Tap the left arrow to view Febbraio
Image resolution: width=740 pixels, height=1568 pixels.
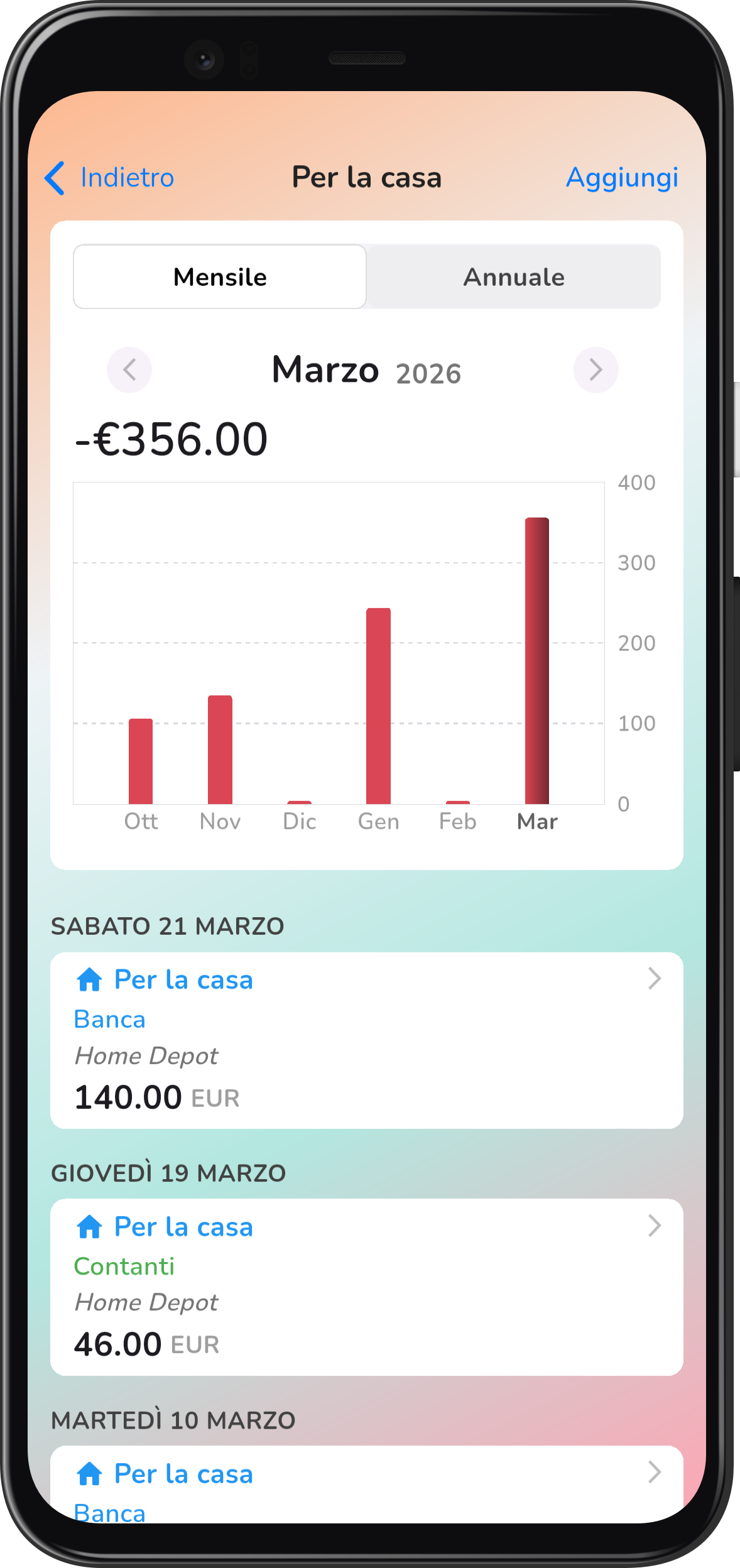129,370
